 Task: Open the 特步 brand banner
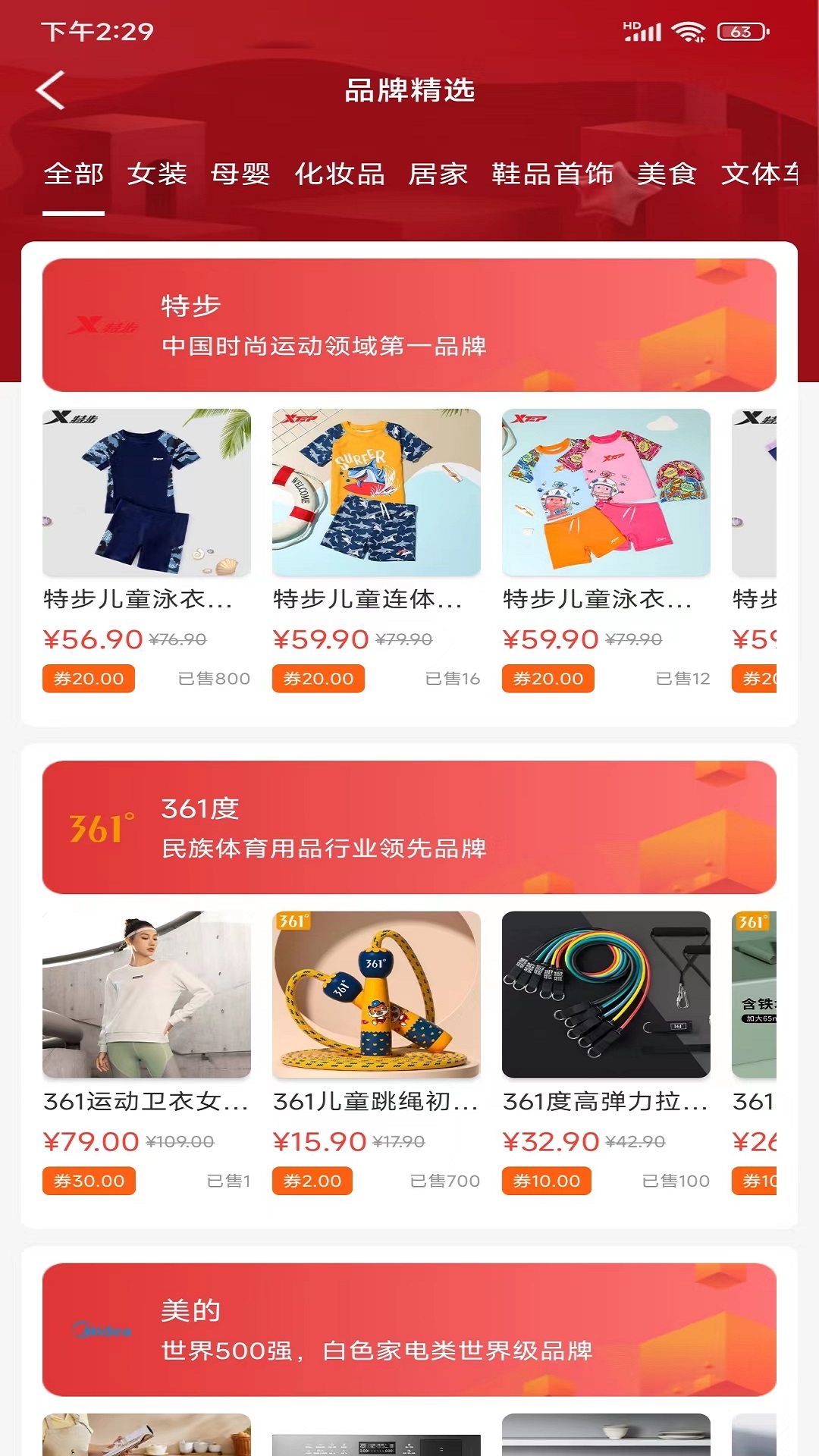pyautogui.click(x=409, y=325)
